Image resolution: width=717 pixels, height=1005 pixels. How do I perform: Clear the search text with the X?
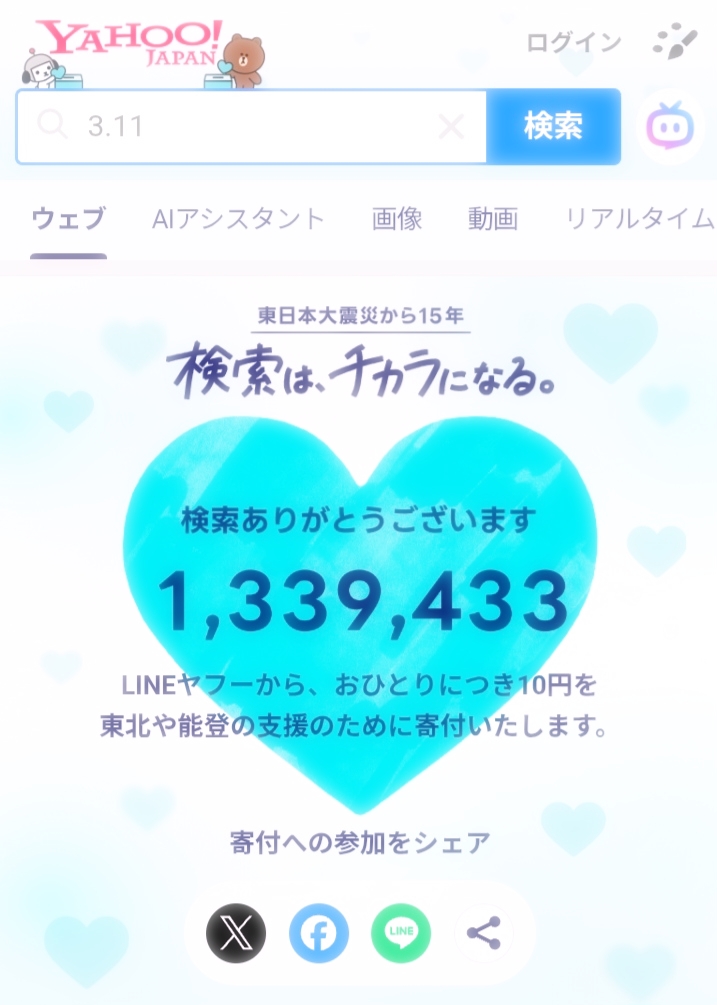click(x=452, y=127)
